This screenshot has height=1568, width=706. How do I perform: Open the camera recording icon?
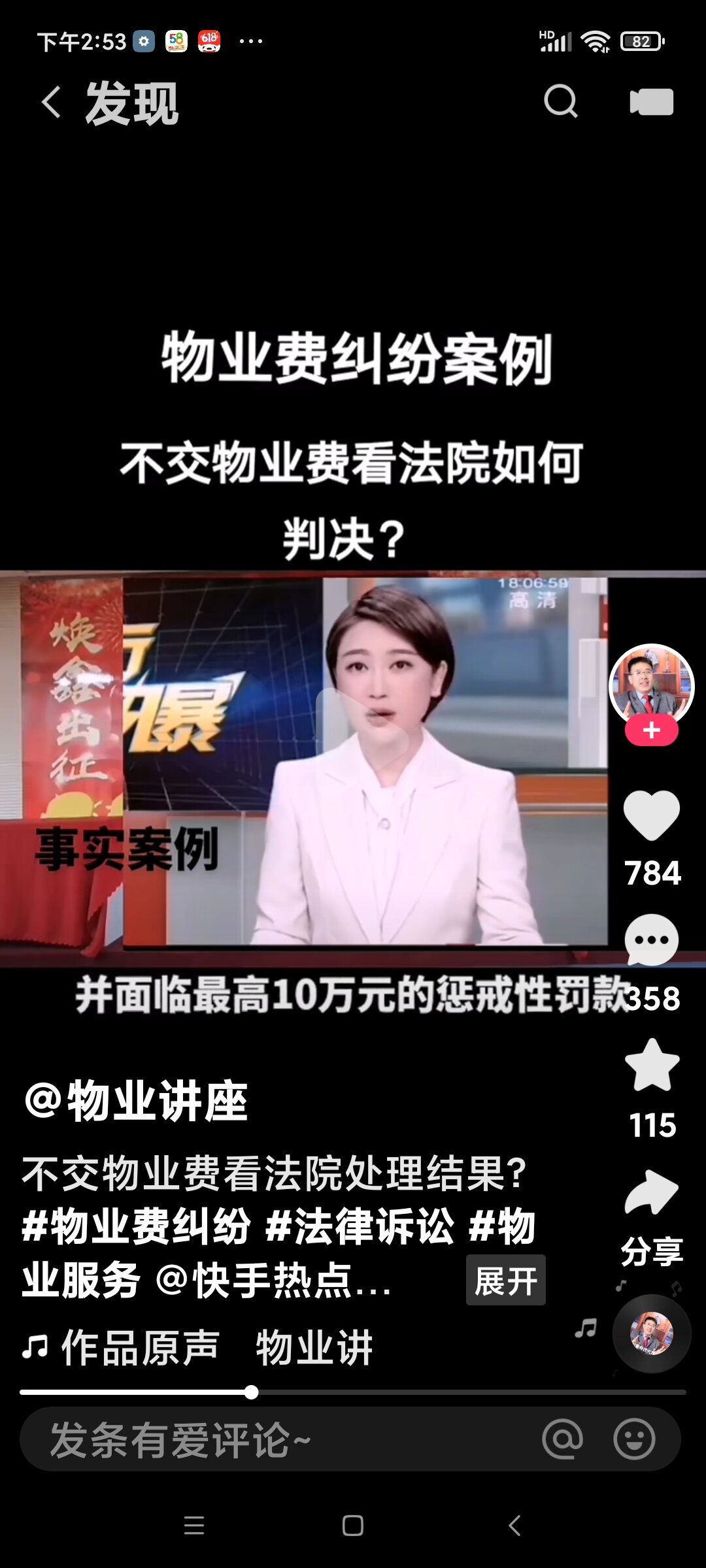click(x=652, y=102)
